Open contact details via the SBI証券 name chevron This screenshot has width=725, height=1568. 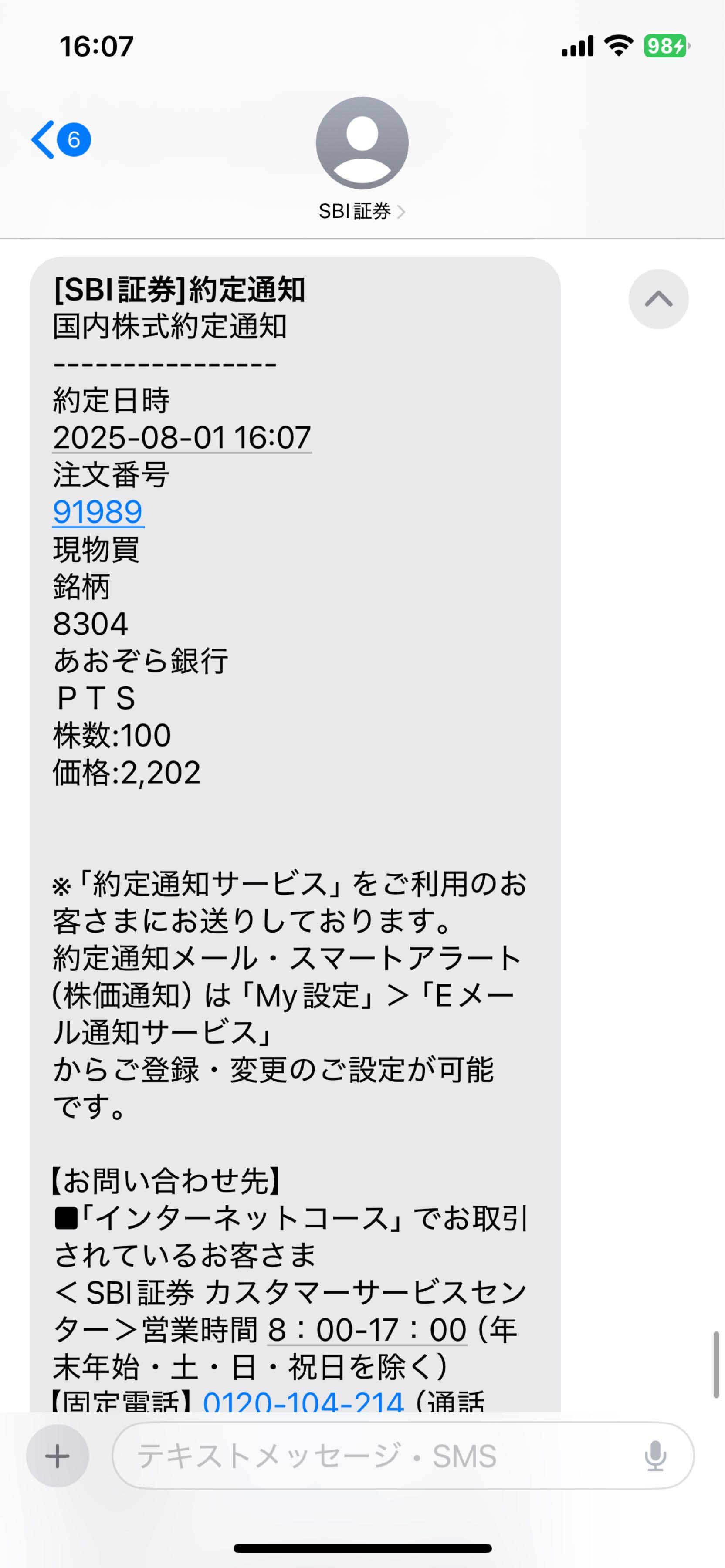point(403,212)
